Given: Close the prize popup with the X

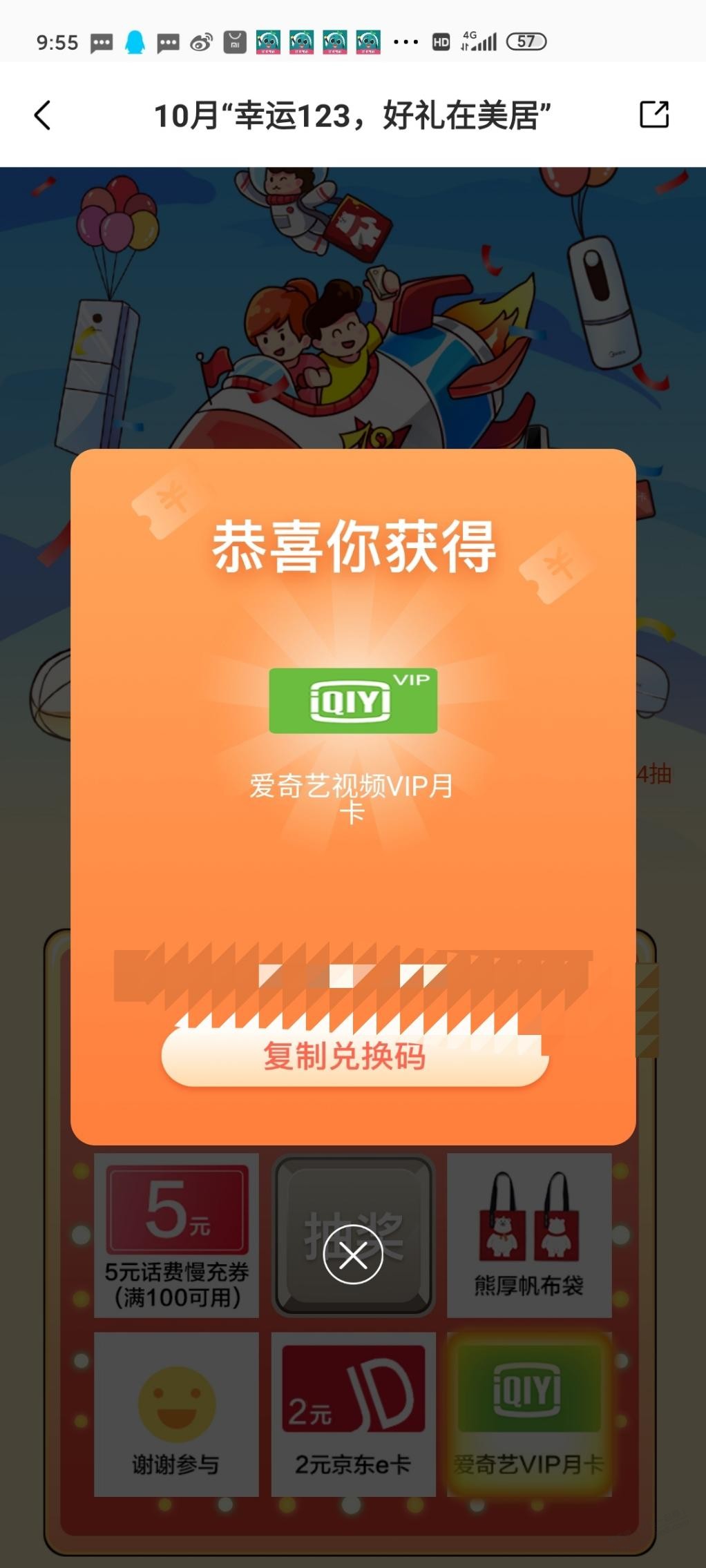Looking at the screenshot, I should (353, 1255).
